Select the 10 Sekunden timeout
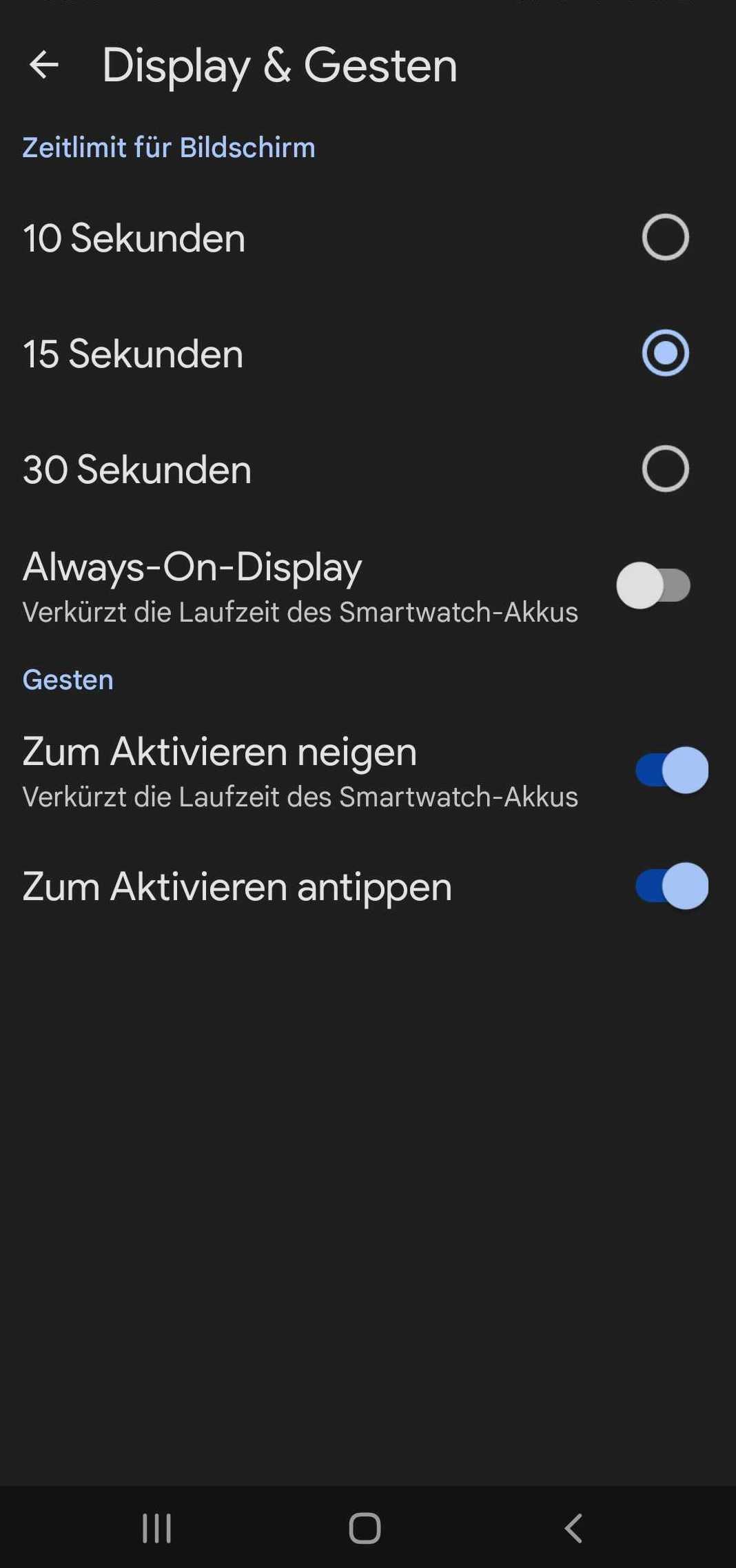 click(x=664, y=237)
